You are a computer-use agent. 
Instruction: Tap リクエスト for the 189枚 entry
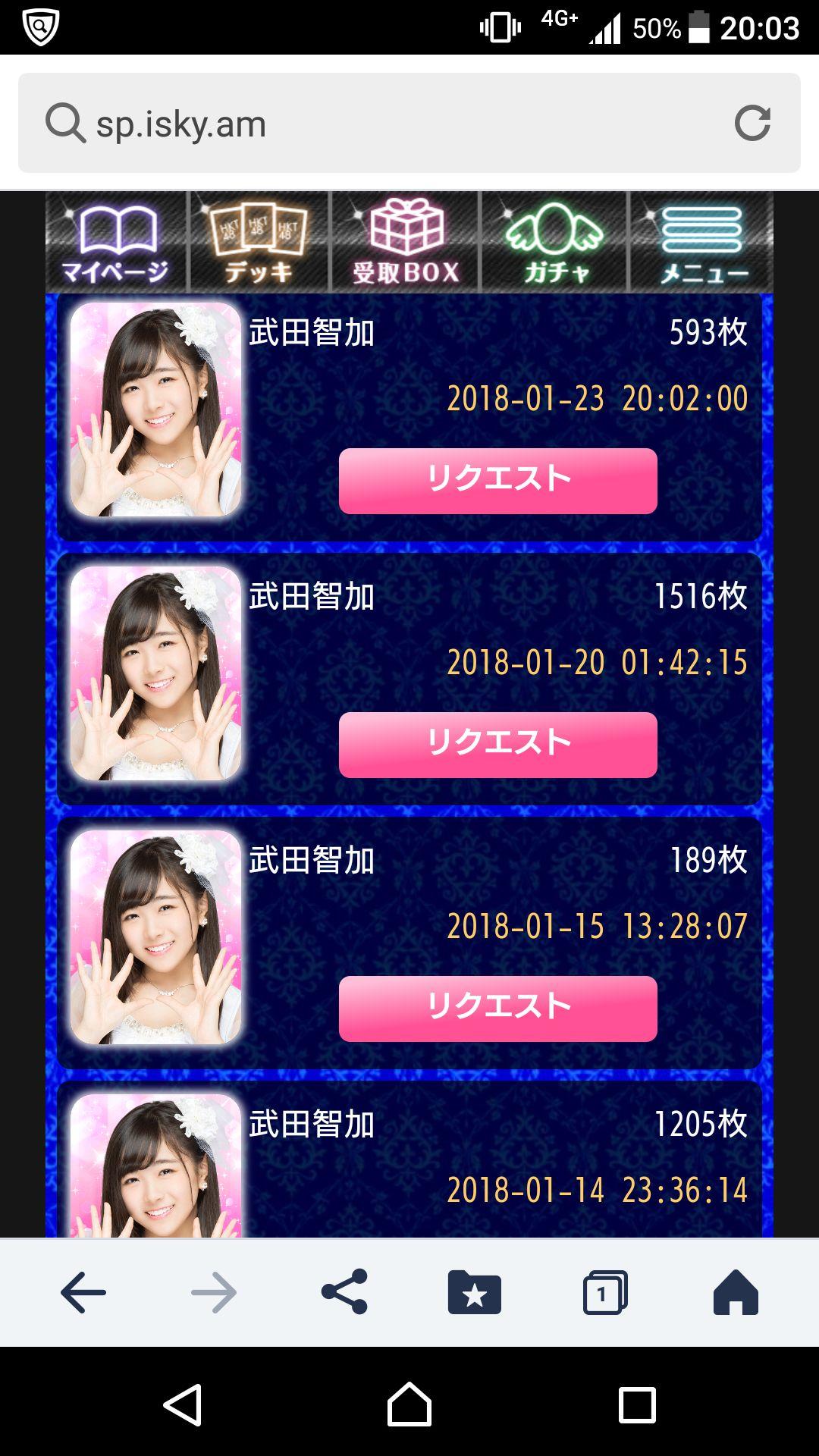[497, 1009]
